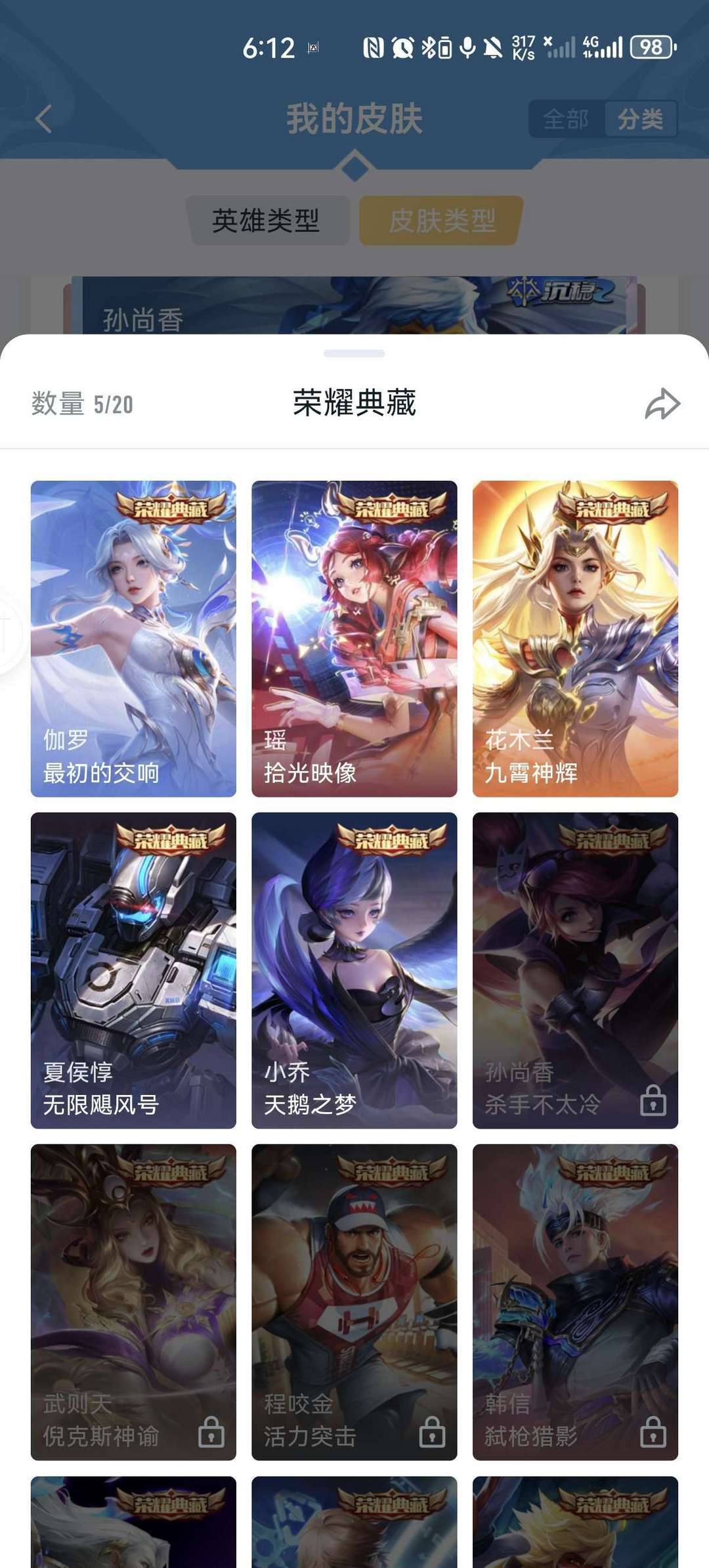709x1568 pixels.
Task: Select the 皮肤类型 tab
Action: (442, 221)
